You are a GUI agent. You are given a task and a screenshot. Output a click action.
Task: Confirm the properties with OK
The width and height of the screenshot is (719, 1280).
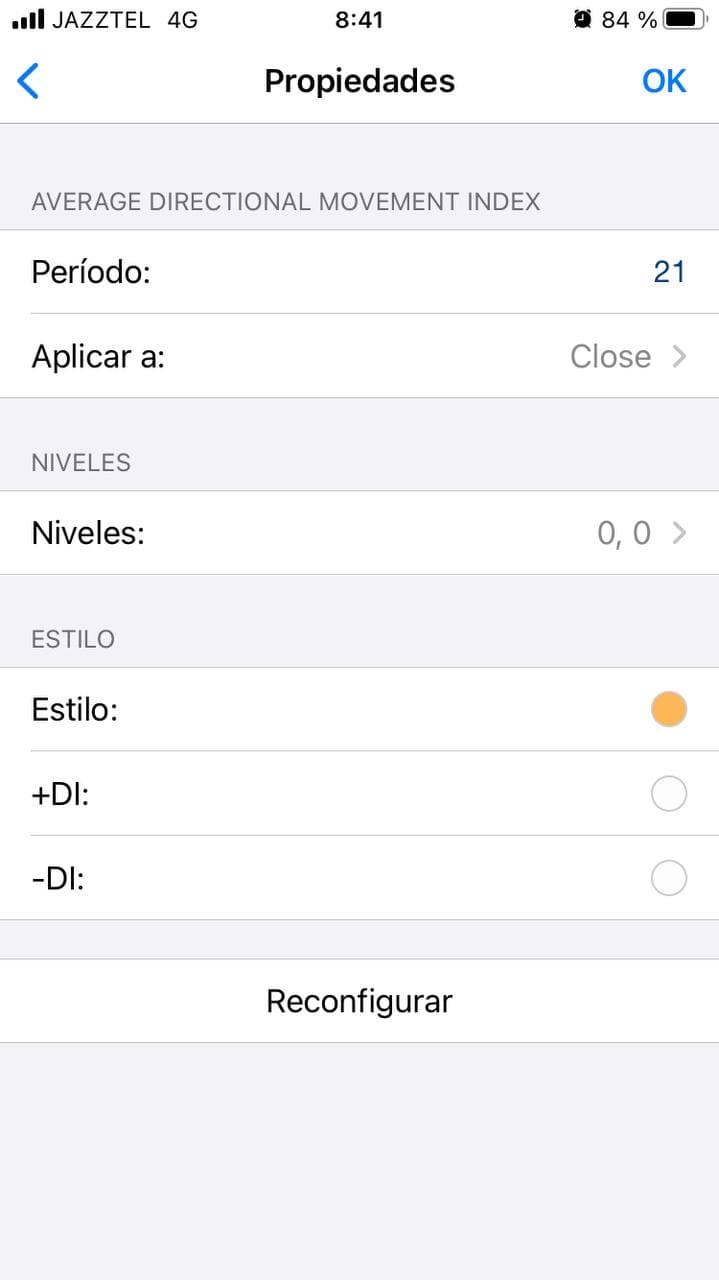(664, 81)
